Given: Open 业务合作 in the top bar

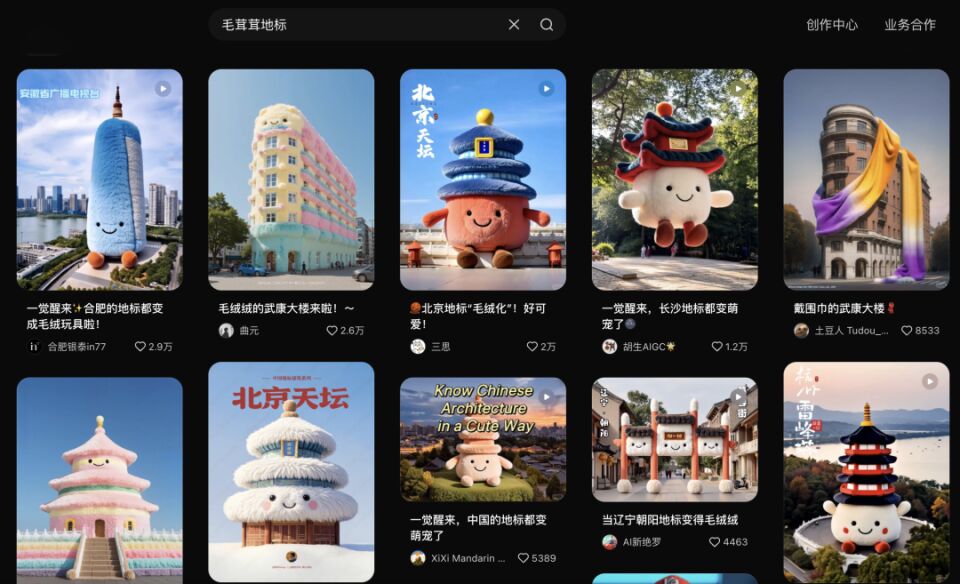Looking at the screenshot, I should coord(910,24).
